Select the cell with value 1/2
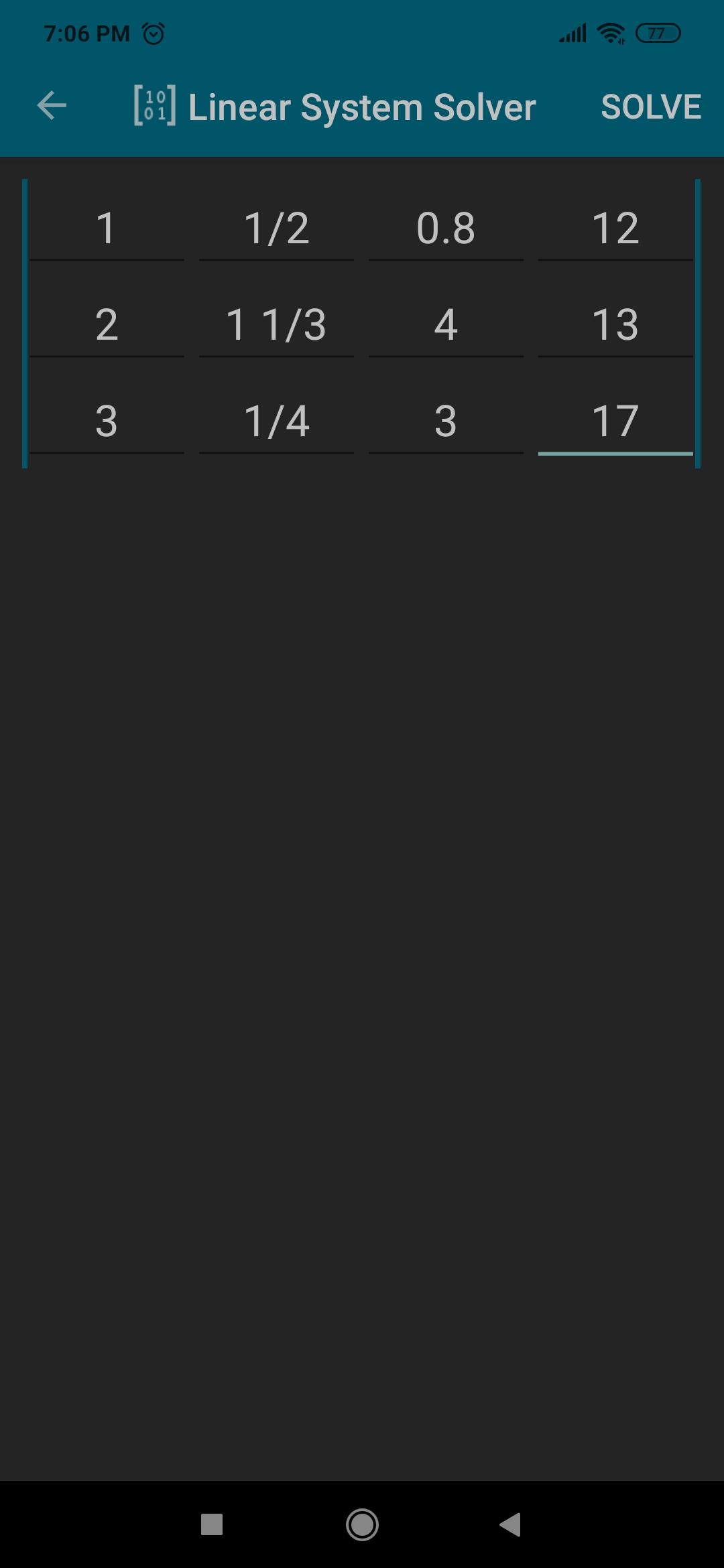The width and height of the screenshot is (724, 1568). pyautogui.click(x=276, y=228)
